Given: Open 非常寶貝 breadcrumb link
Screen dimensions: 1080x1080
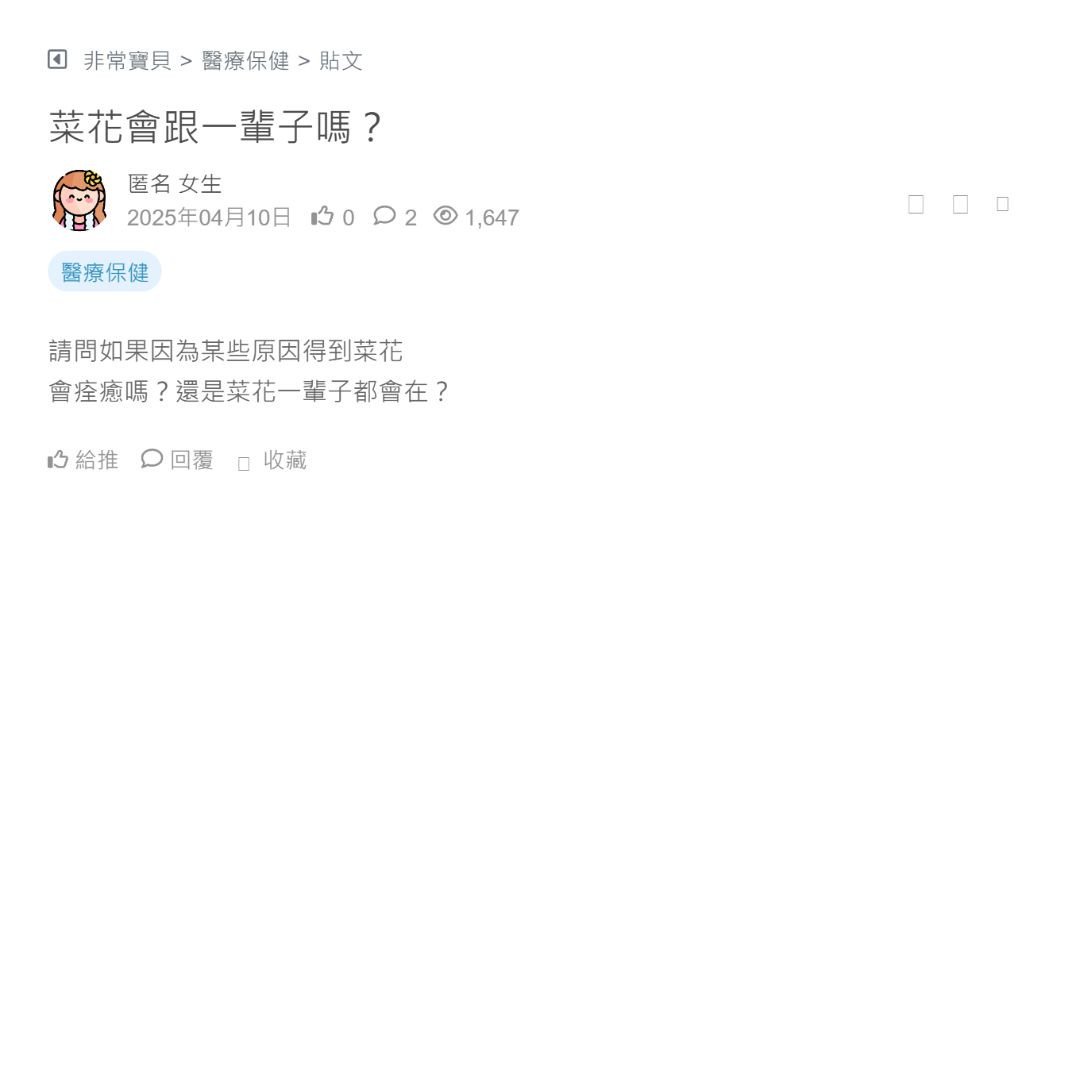Looking at the screenshot, I should click(127, 61).
